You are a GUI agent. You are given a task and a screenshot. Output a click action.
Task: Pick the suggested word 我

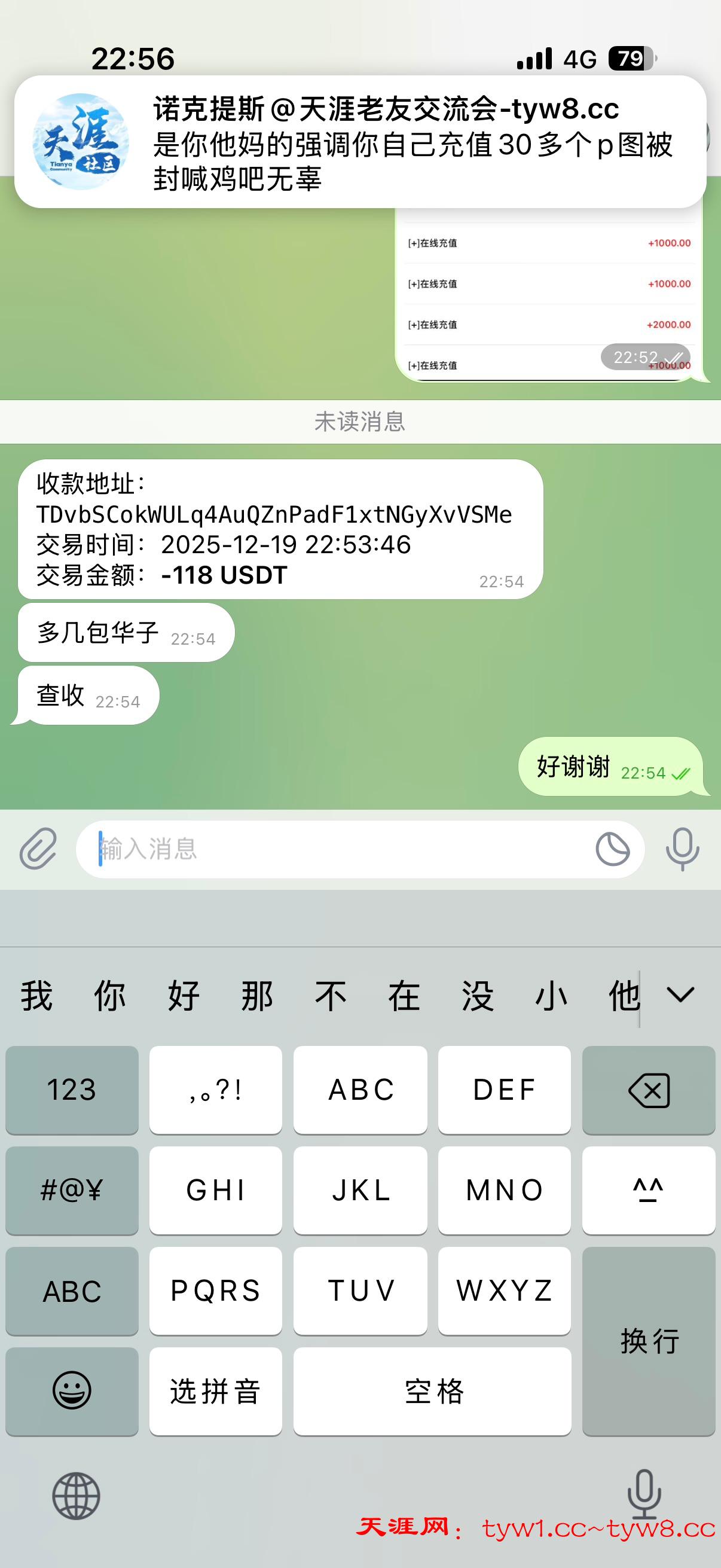click(x=36, y=996)
